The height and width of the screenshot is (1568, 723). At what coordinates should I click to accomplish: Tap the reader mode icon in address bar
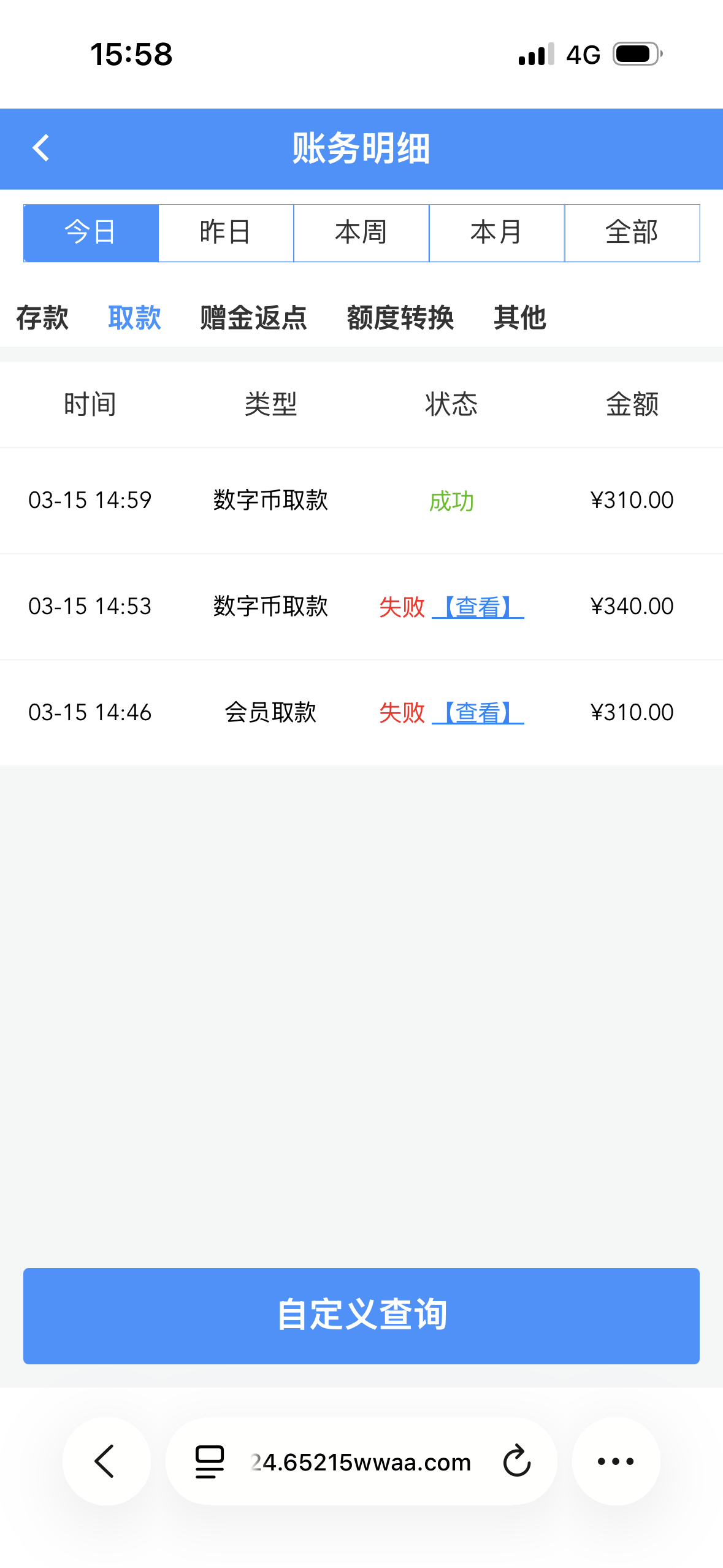pyautogui.click(x=208, y=1462)
